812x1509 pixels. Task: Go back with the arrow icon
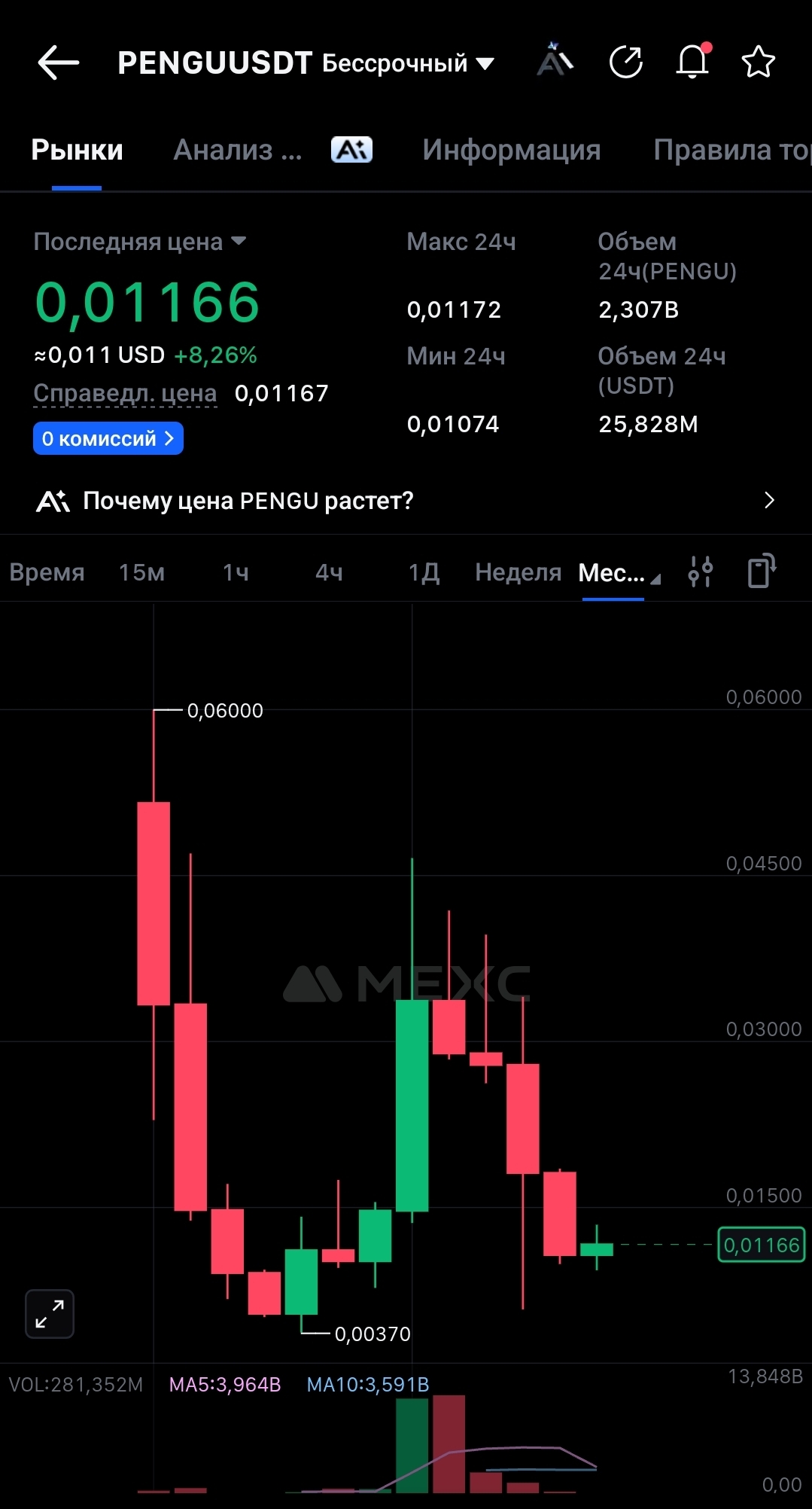click(59, 62)
